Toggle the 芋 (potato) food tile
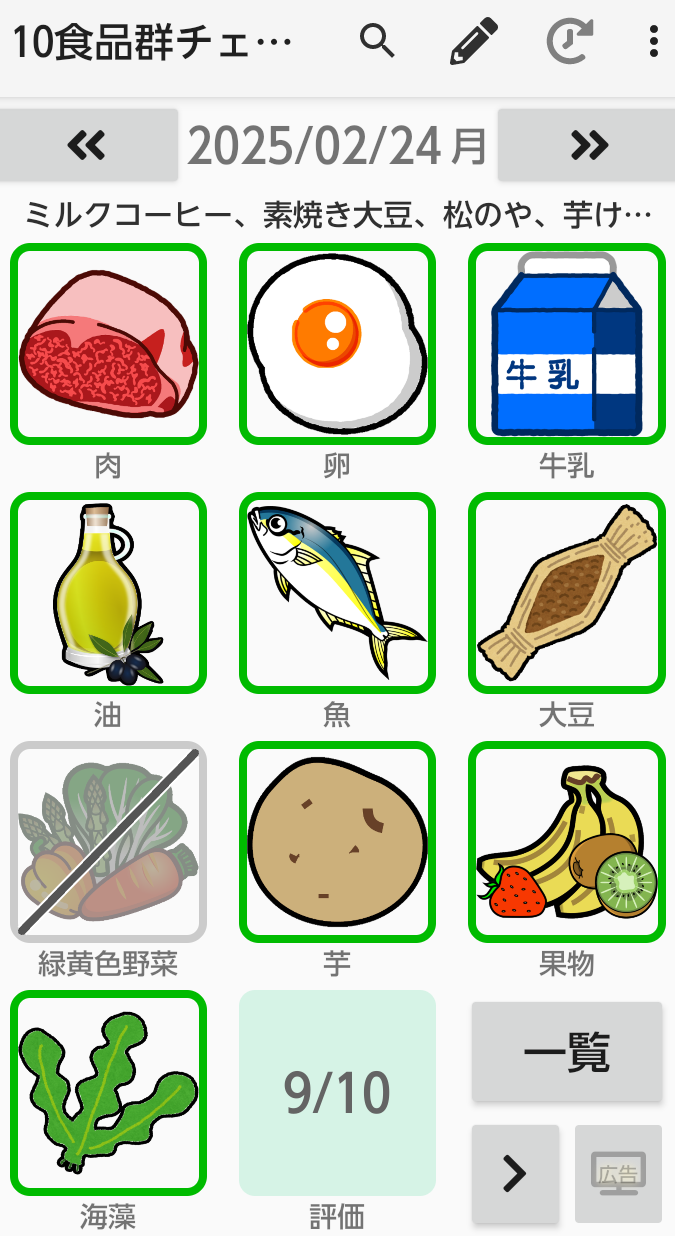The image size is (675, 1236). (x=337, y=841)
